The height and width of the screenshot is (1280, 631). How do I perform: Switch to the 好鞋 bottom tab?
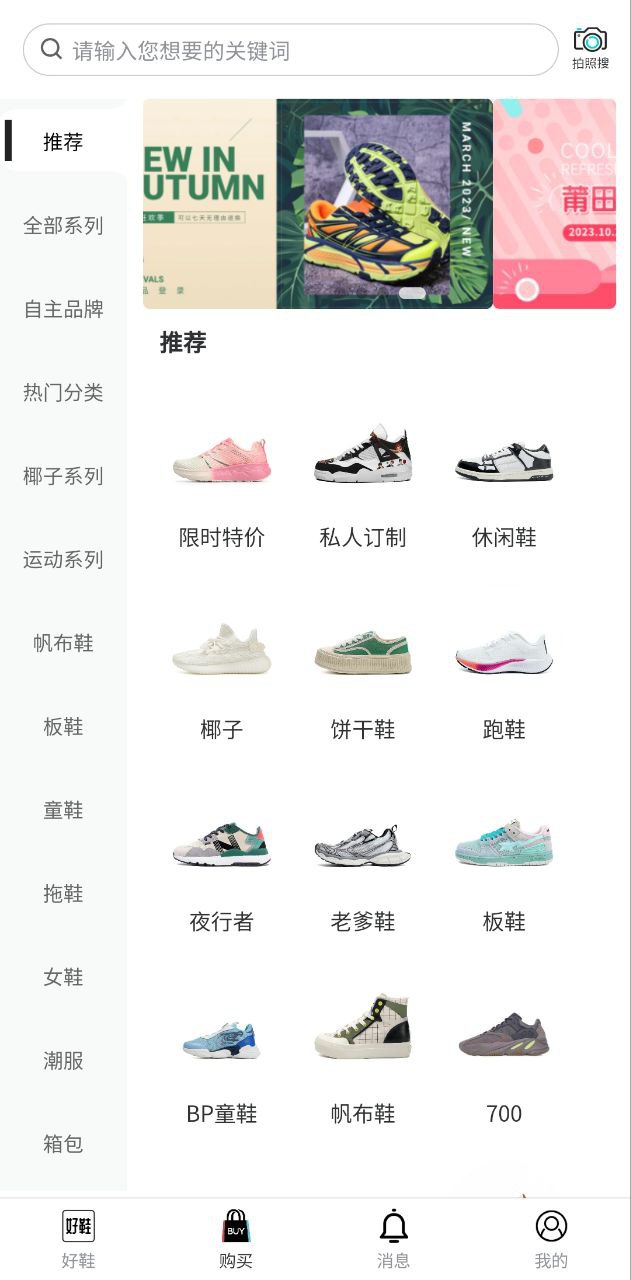coord(78,1240)
